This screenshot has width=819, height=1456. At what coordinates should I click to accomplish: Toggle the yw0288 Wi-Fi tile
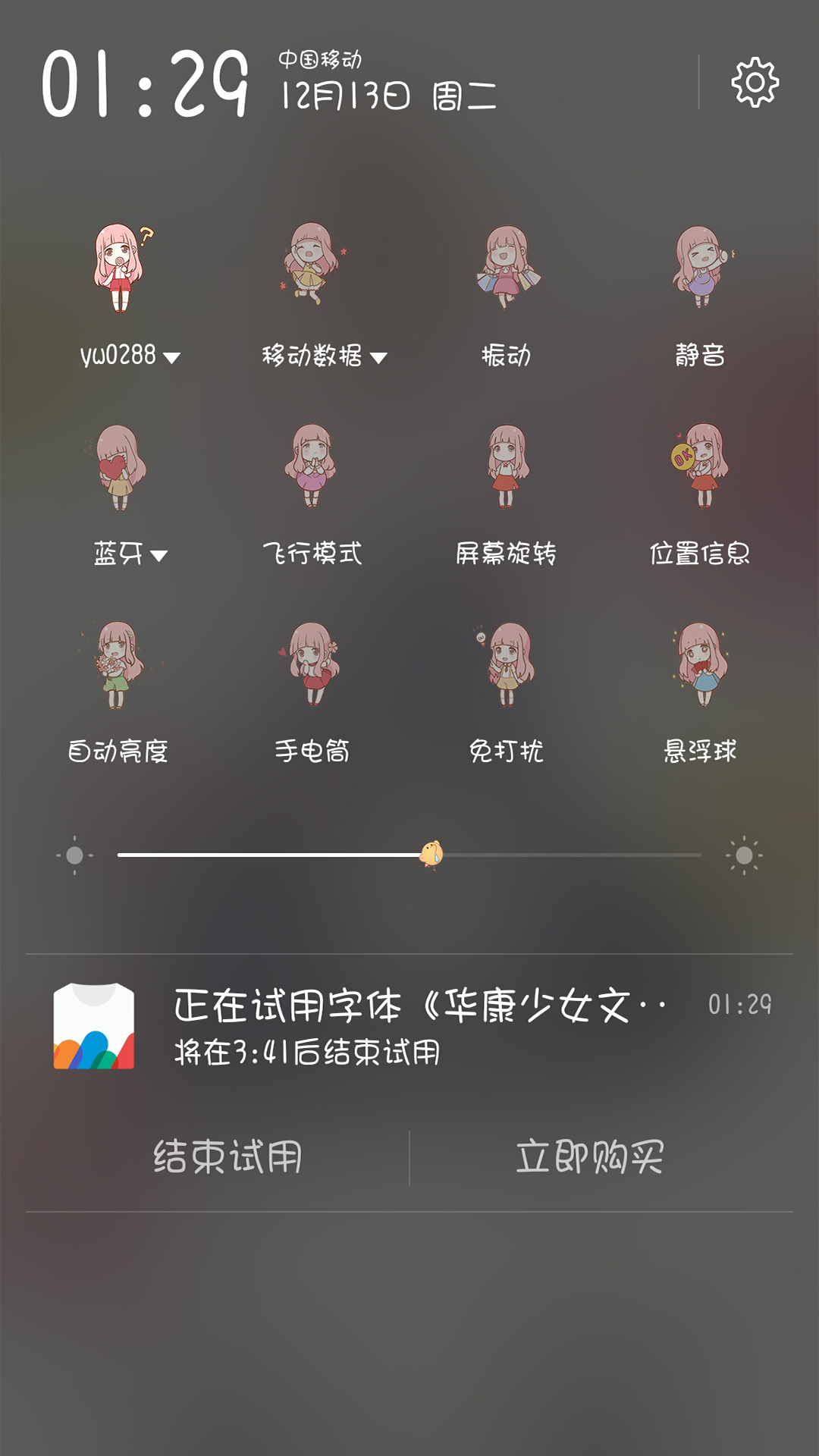tap(119, 268)
